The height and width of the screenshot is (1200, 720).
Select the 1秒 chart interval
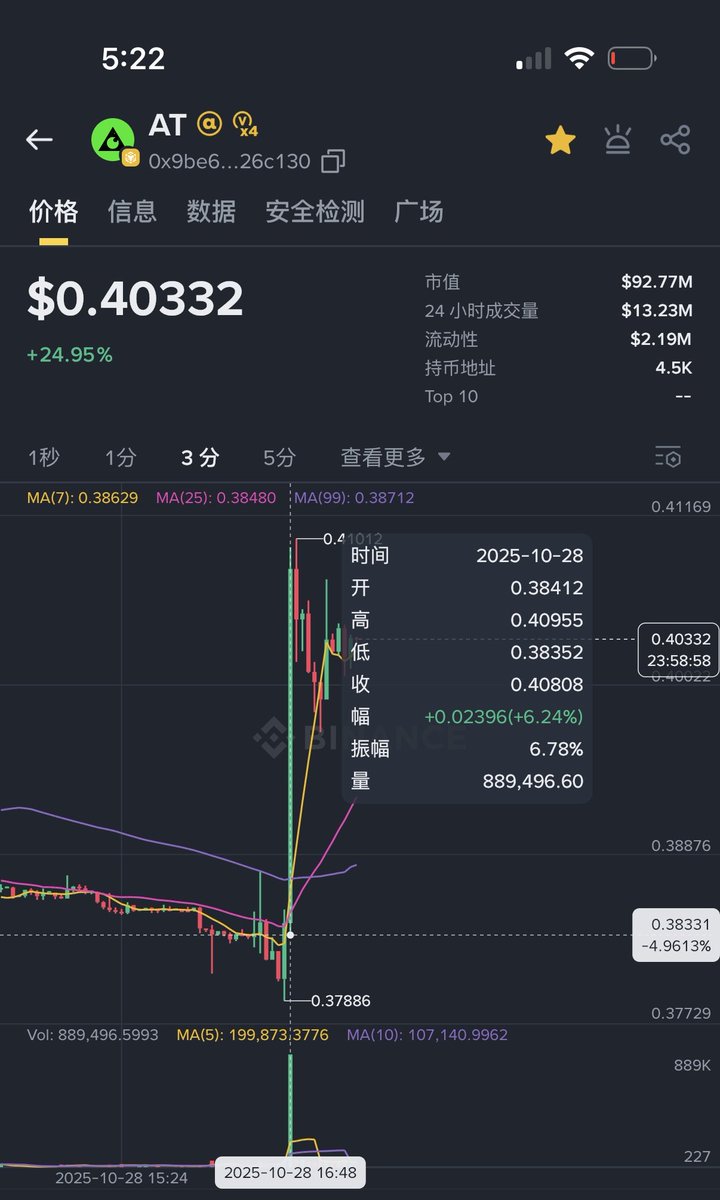pyautogui.click(x=44, y=458)
